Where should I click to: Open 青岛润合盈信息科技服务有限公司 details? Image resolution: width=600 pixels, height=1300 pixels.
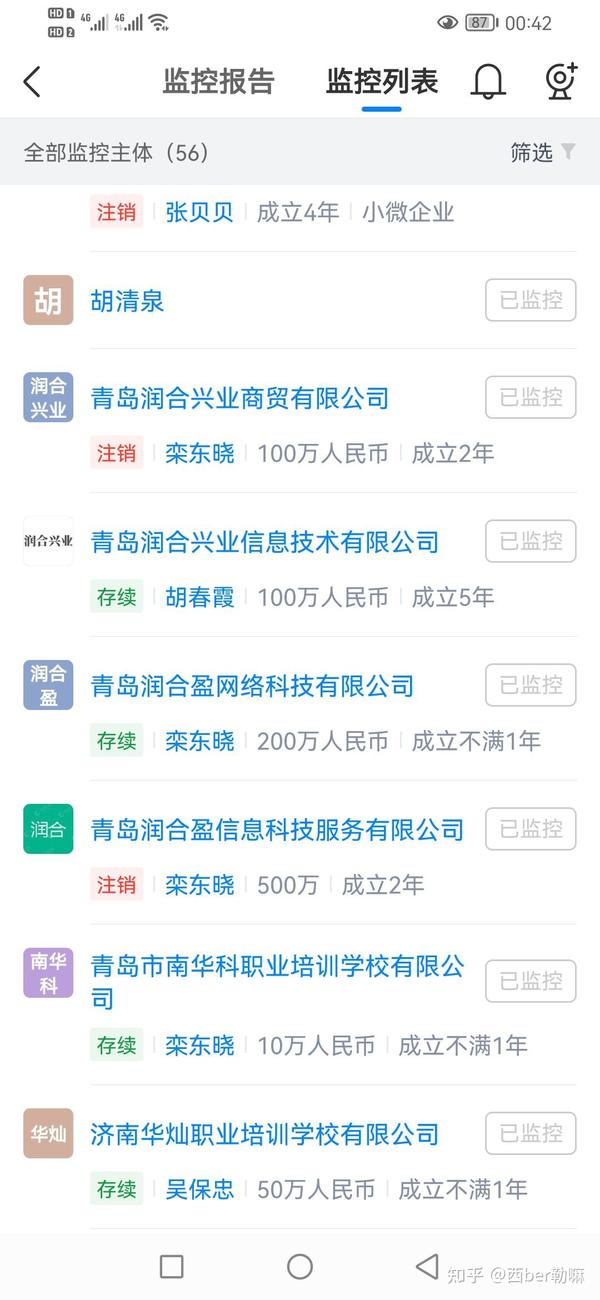pos(277,830)
